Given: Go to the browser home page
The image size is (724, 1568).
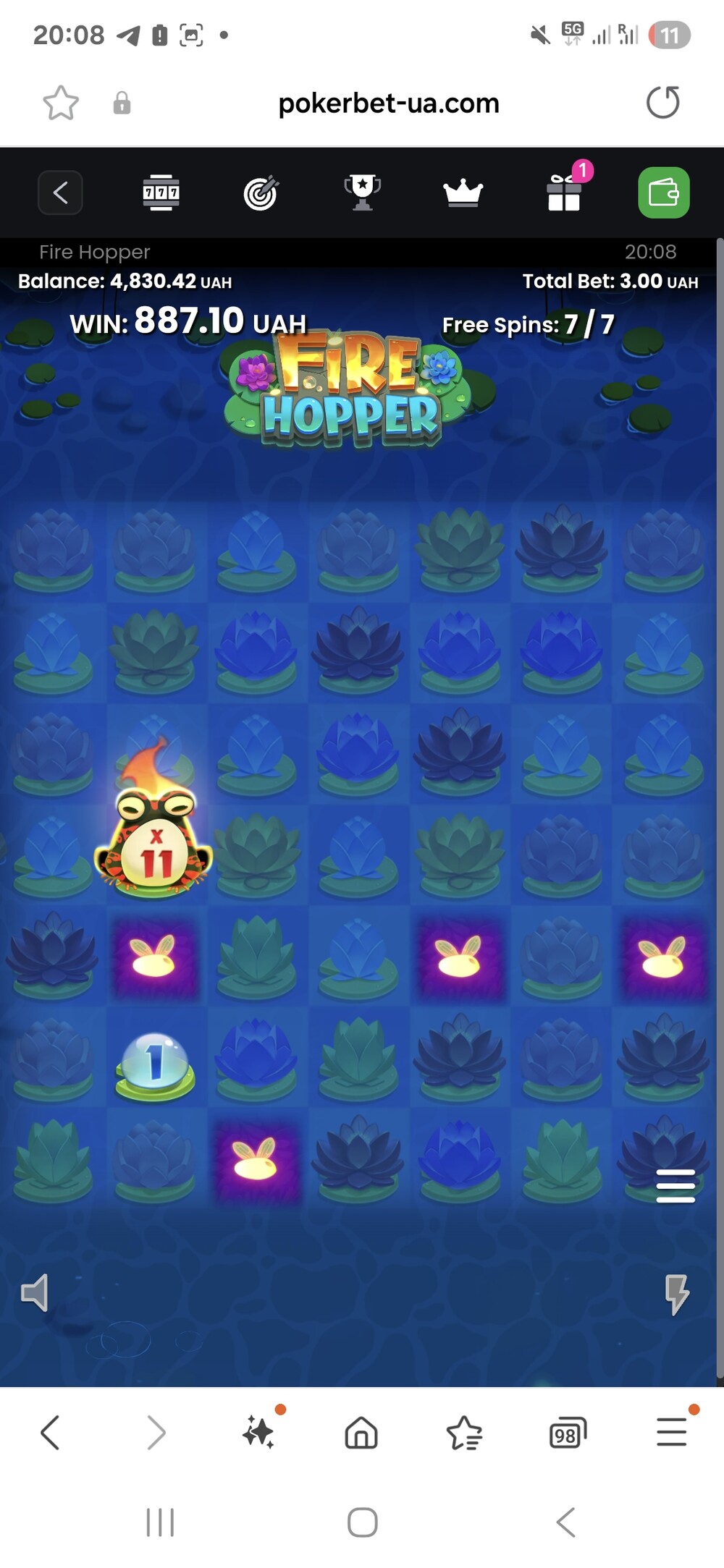Looking at the screenshot, I should (361, 1433).
